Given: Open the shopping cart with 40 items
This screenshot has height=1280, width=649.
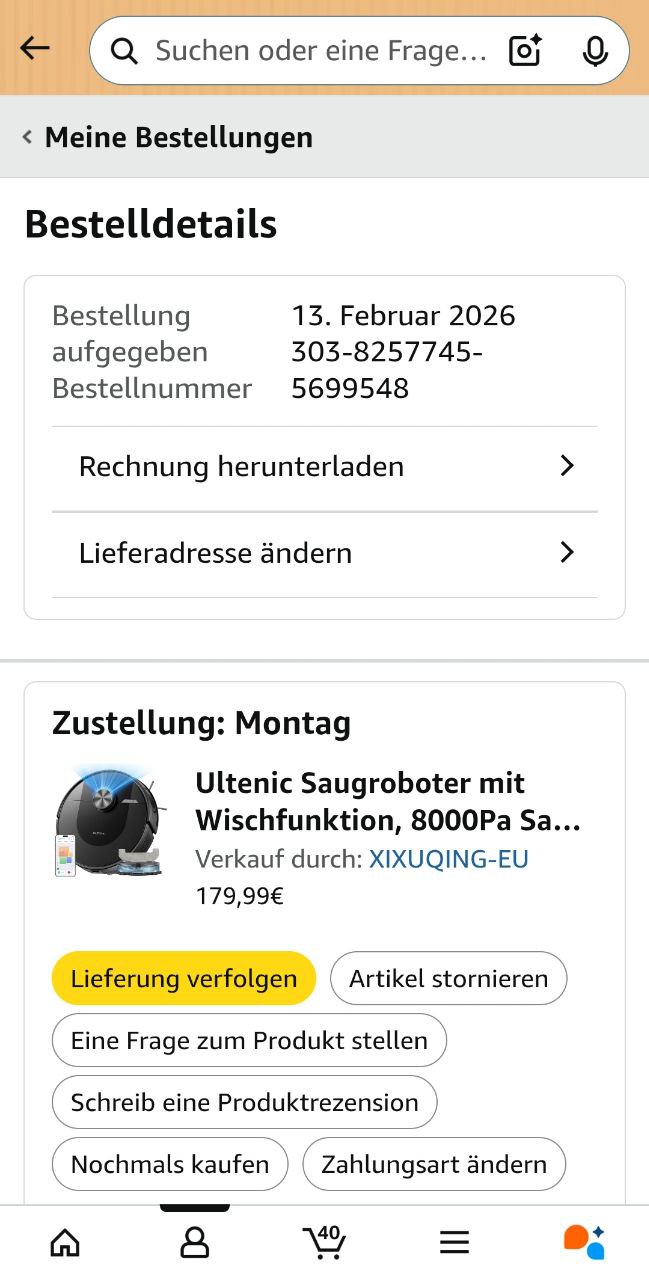Looking at the screenshot, I should (x=324, y=1242).
